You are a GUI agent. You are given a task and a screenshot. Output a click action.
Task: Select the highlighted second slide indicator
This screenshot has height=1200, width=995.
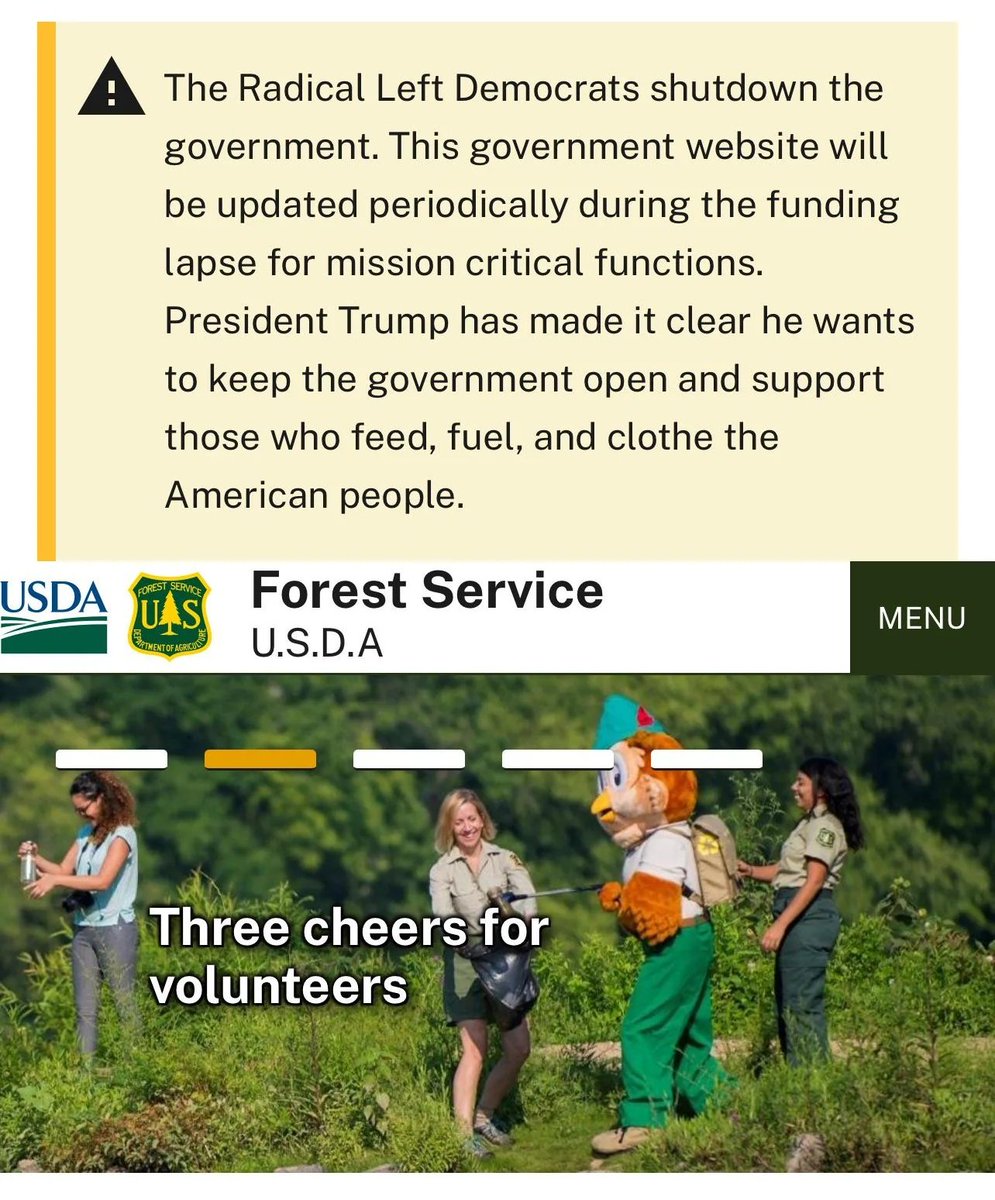pos(260,759)
